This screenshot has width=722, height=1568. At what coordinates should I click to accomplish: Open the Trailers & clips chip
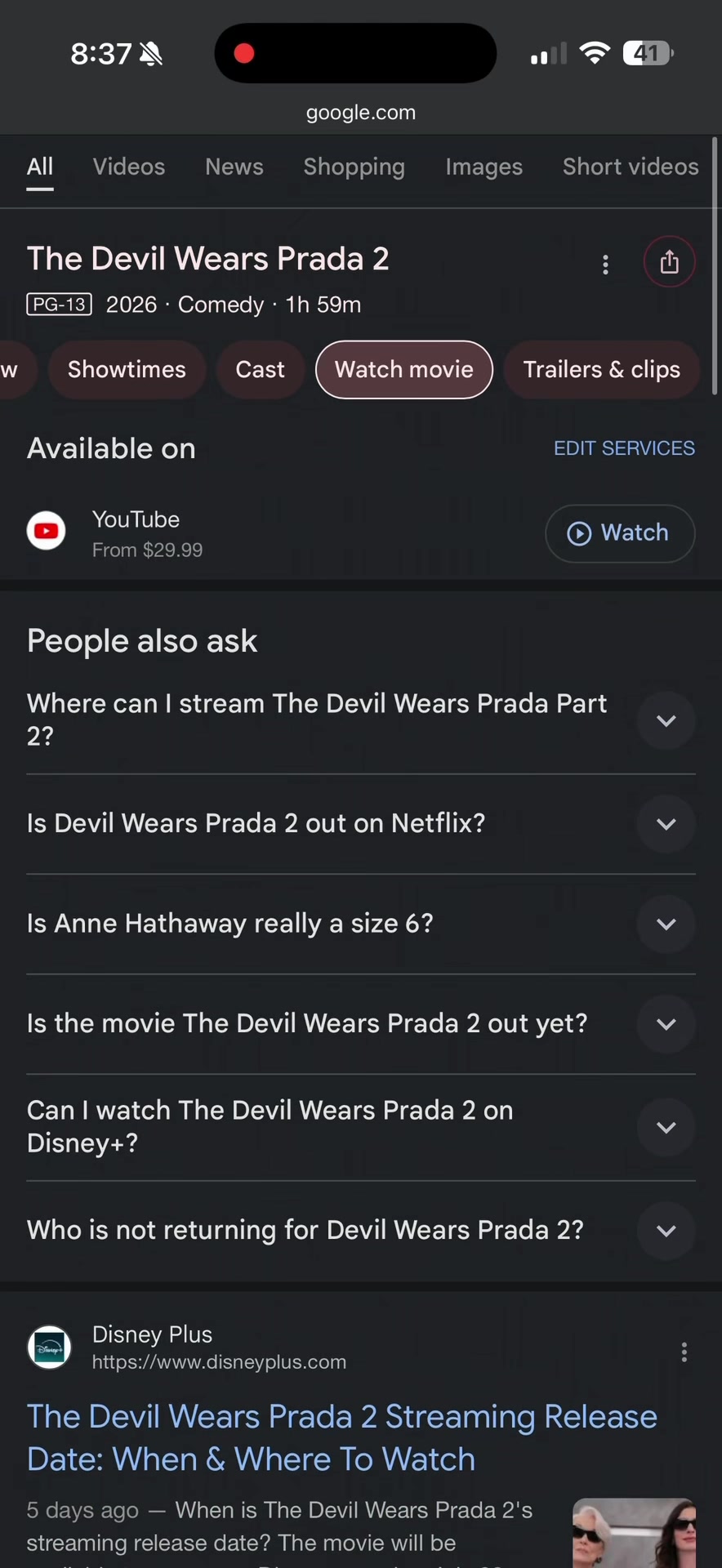click(602, 370)
